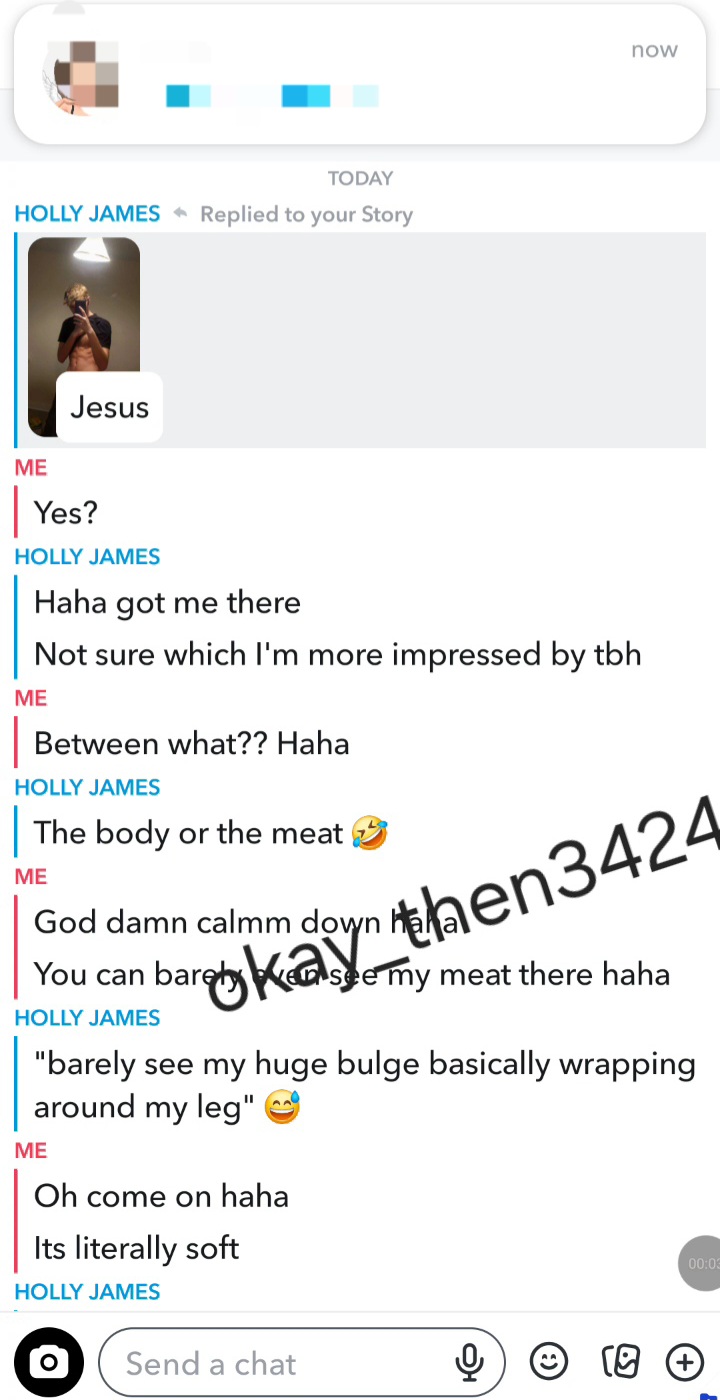The height and width of the screenshot is (1400, 720).
Task: Open the emoji smiley picker
Action: tap(548, 1362)
